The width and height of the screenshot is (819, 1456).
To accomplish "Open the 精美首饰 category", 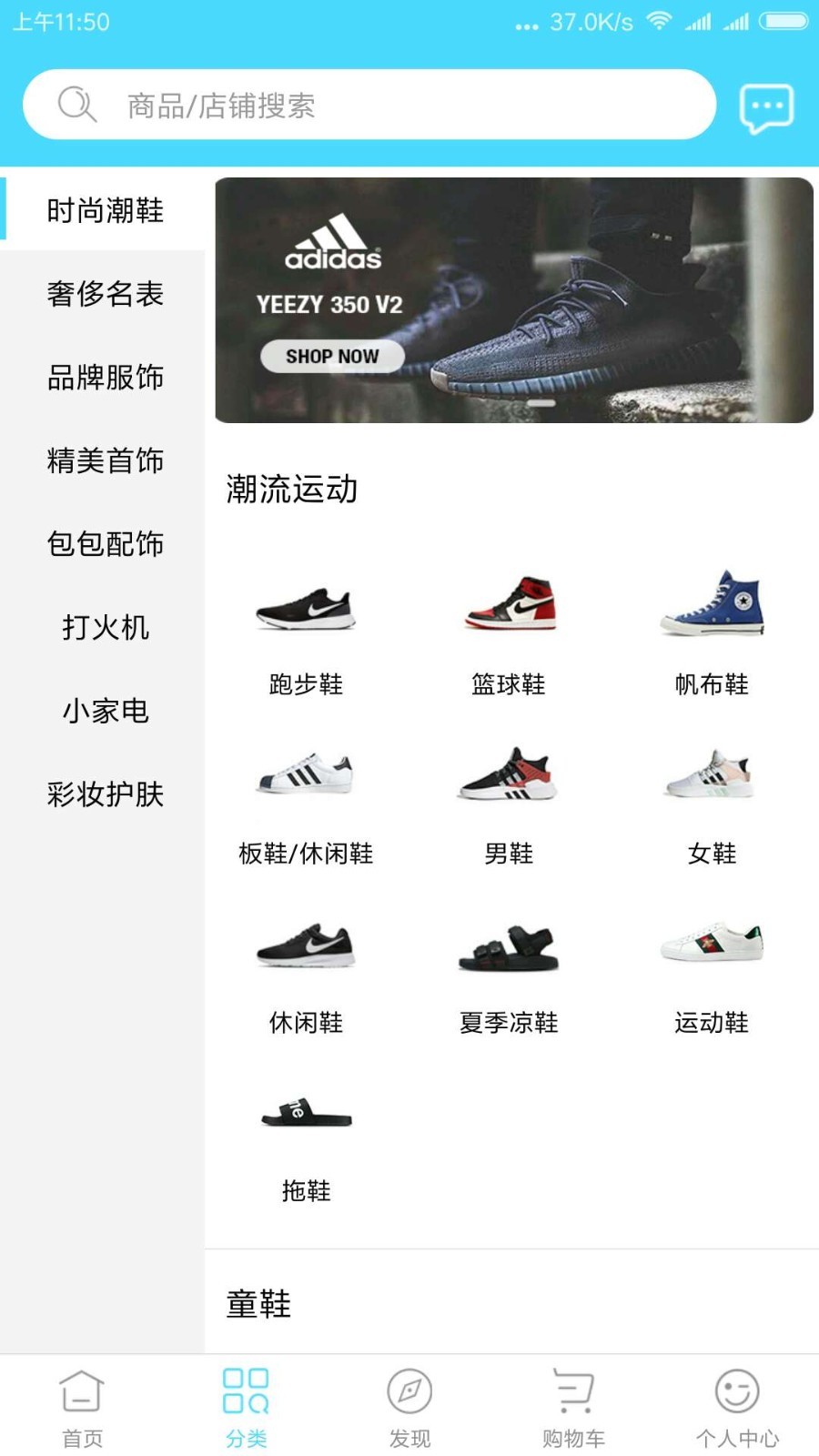I will (105, 460).
